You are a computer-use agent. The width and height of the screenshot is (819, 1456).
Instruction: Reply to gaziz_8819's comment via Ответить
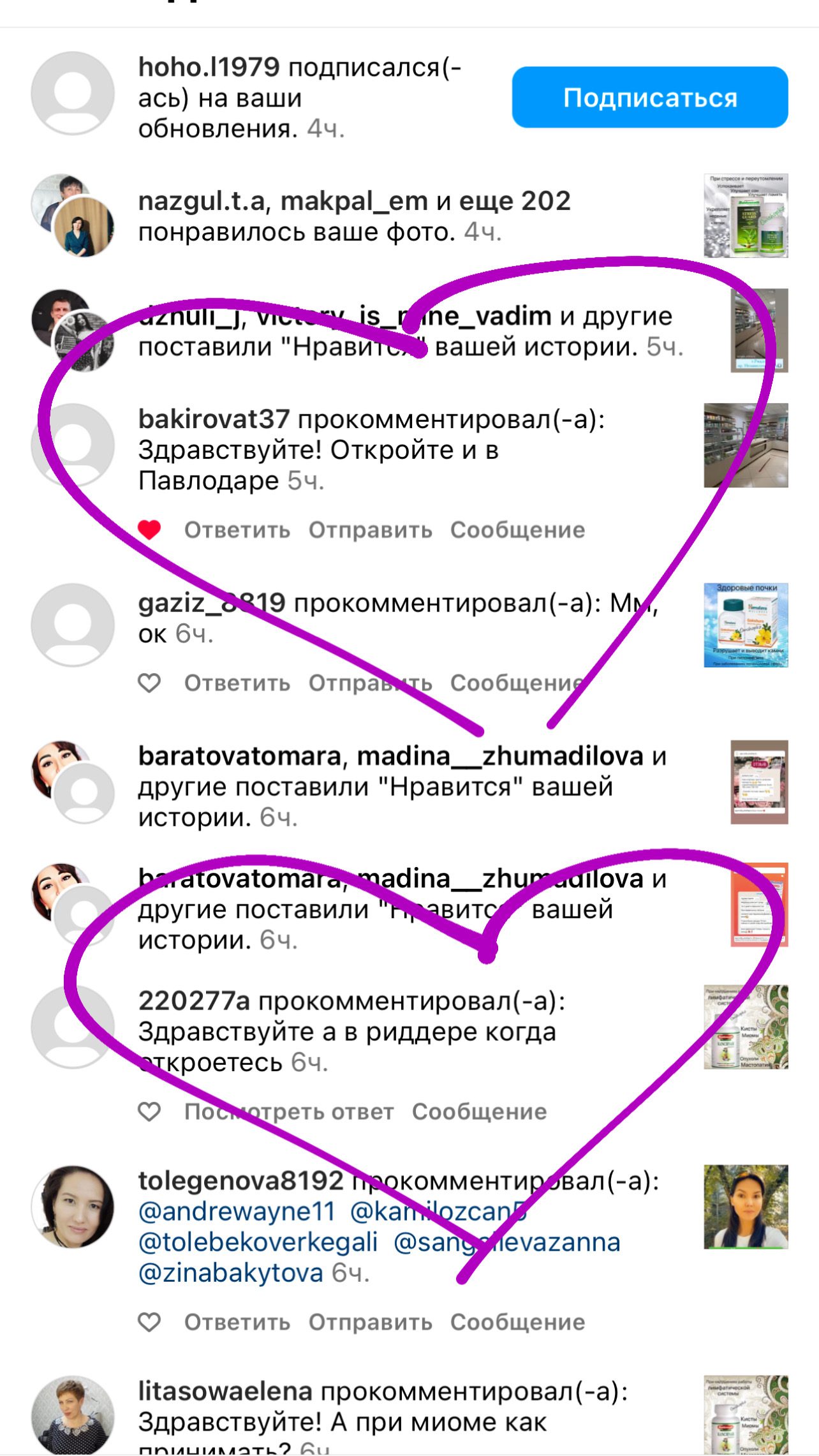click(237, 683)
